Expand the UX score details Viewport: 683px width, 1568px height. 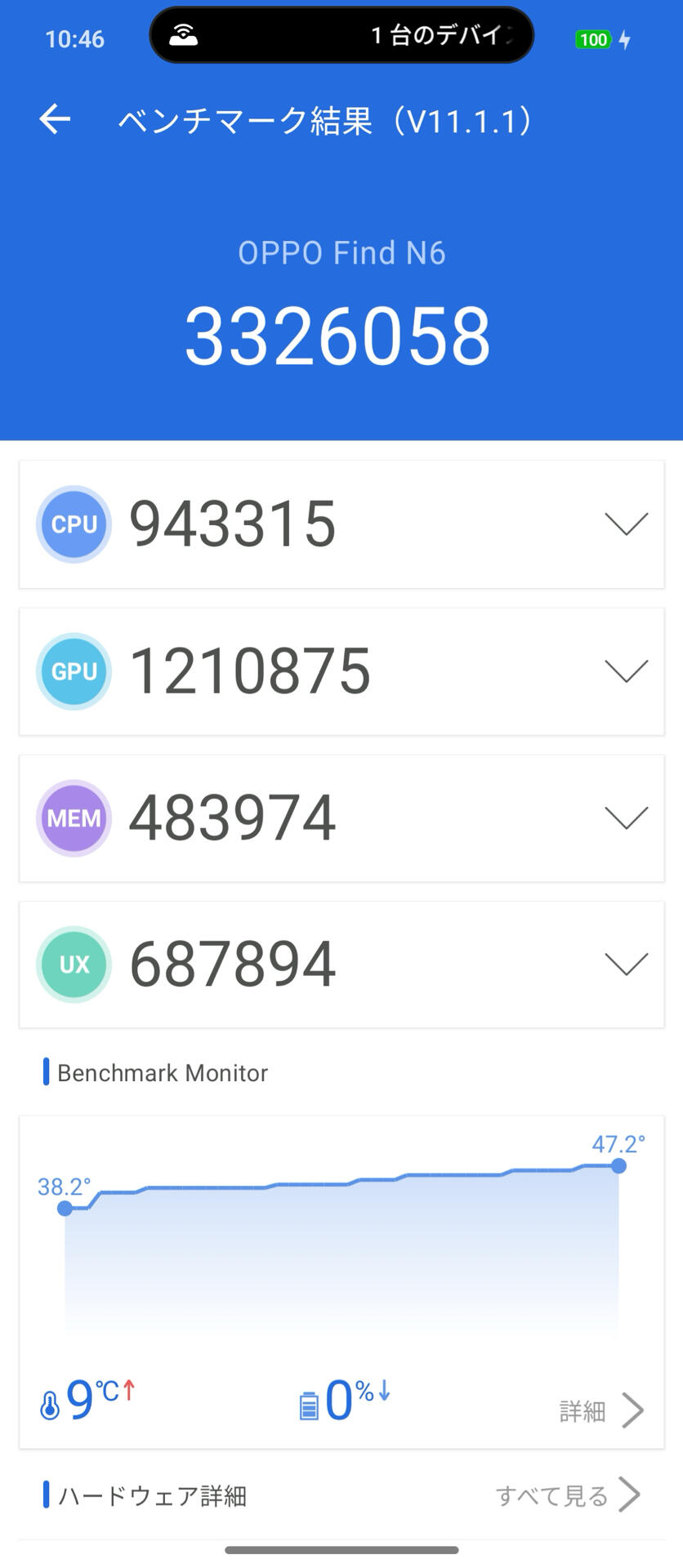point(626,964)
